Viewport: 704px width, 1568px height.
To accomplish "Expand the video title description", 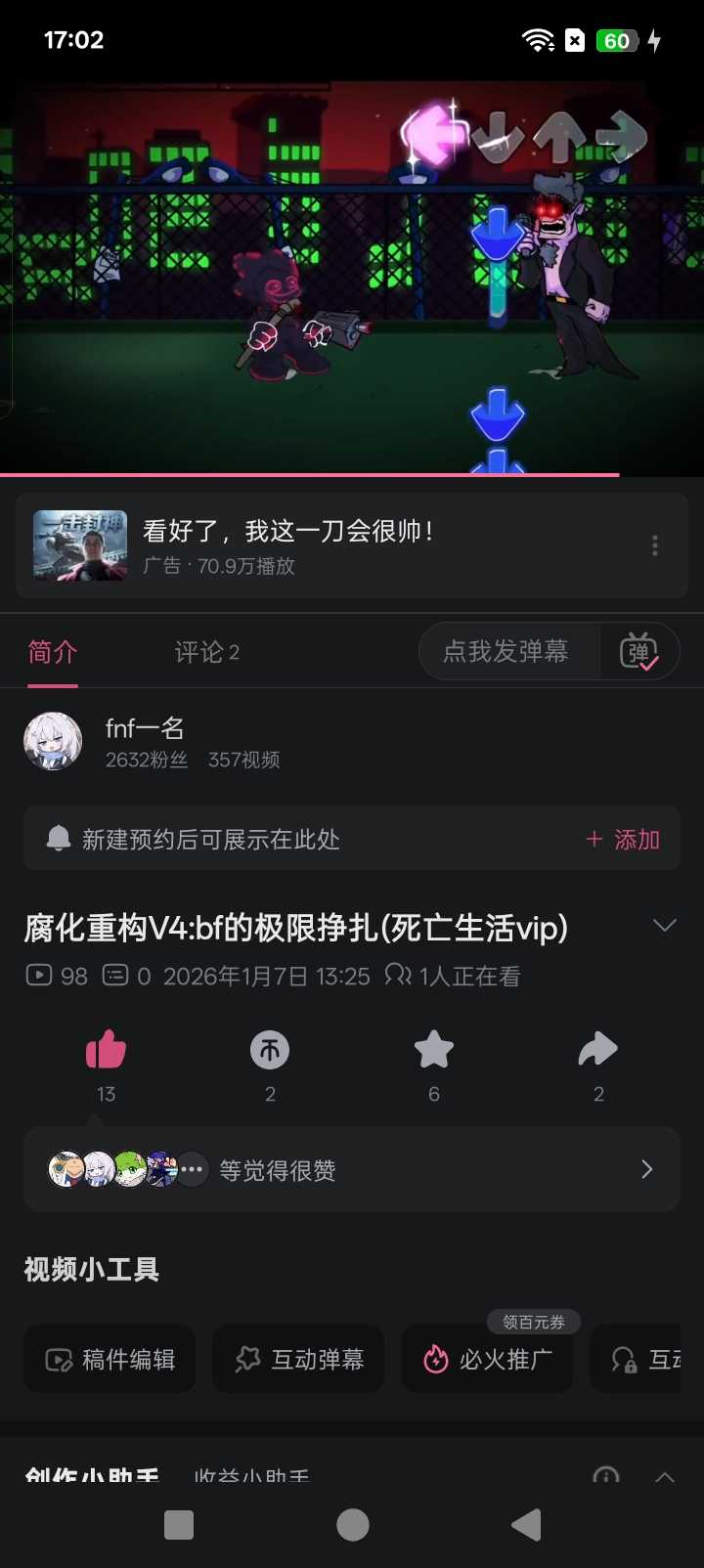I will (x=664, y=926).
